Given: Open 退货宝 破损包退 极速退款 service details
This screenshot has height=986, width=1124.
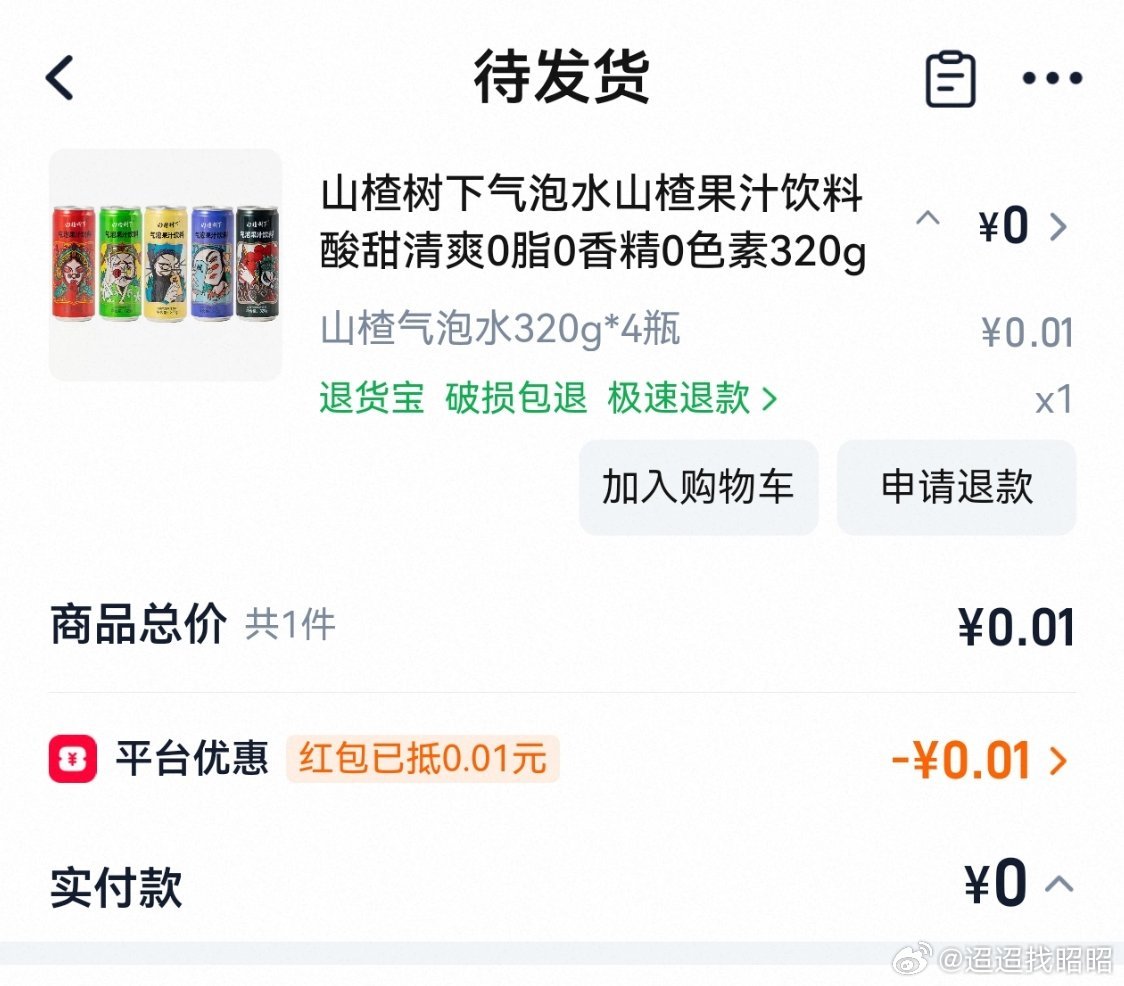Looking at the screenshot, I should [x=548, y=398].
